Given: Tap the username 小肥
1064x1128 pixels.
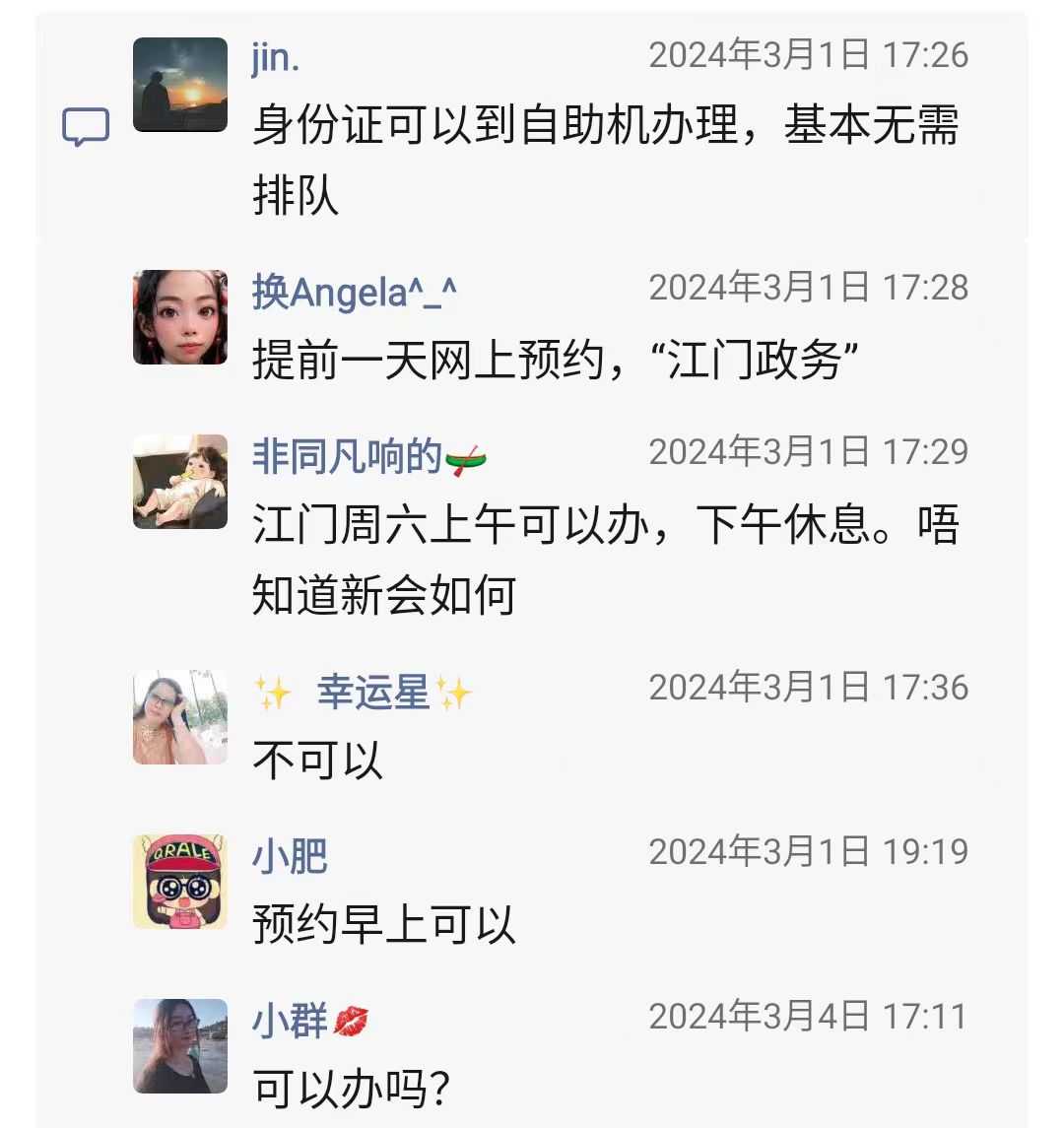Looking at the screenshot, I should (x=290, y=855).
